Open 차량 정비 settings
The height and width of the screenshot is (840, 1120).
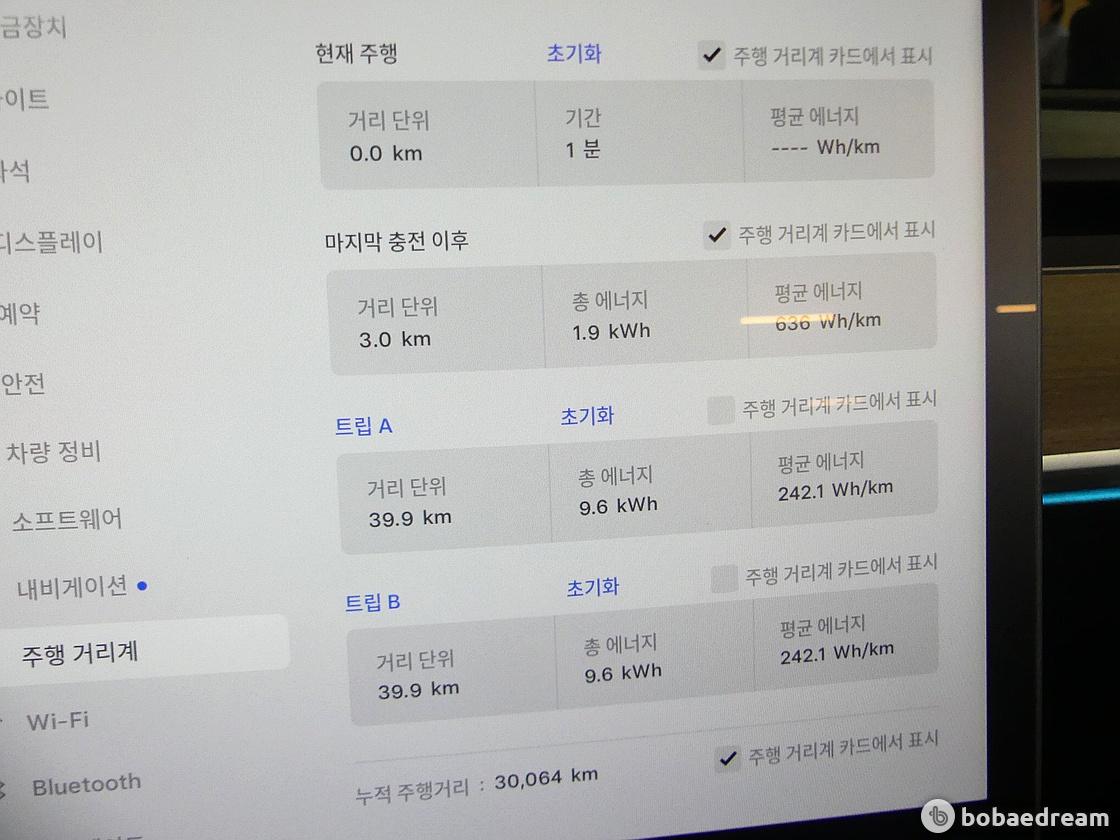[x=54, y=452]
